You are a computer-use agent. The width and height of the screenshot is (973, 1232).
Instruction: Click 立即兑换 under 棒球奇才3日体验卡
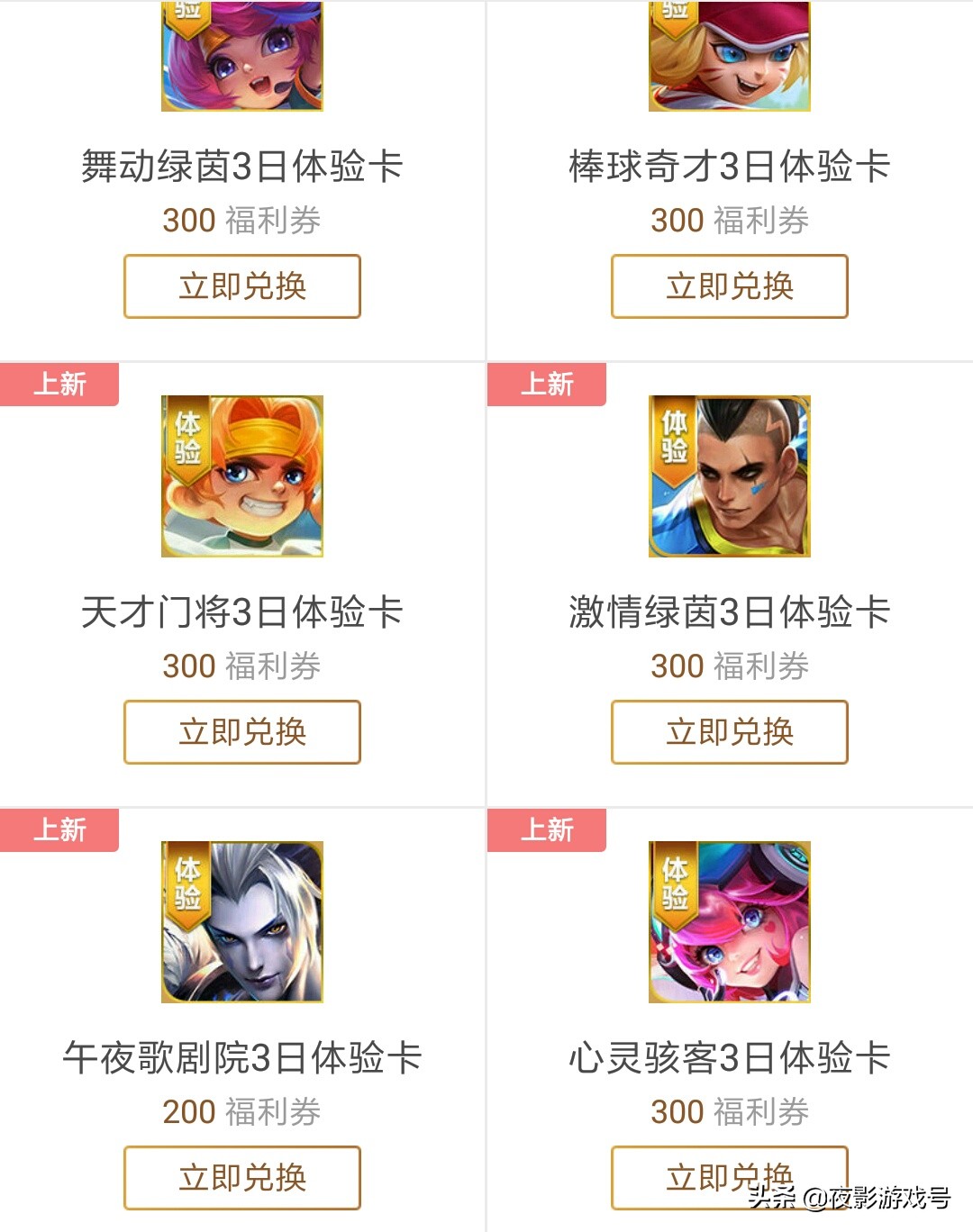[730, 286]
